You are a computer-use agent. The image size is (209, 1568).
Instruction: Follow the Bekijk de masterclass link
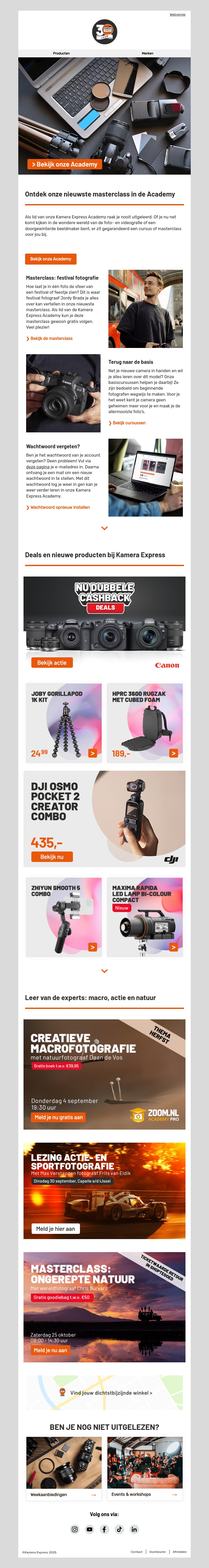[51, 338]
